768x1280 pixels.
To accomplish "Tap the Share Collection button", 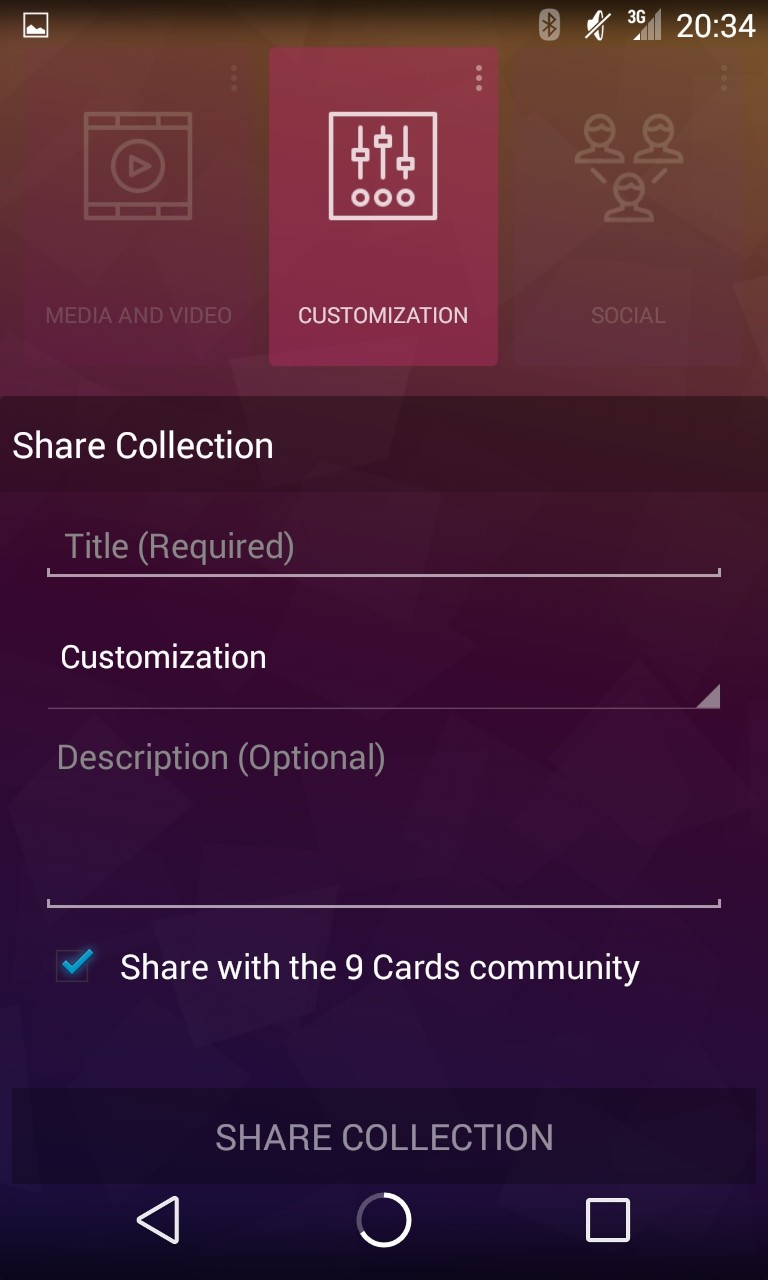I will tap(384, 1136).
